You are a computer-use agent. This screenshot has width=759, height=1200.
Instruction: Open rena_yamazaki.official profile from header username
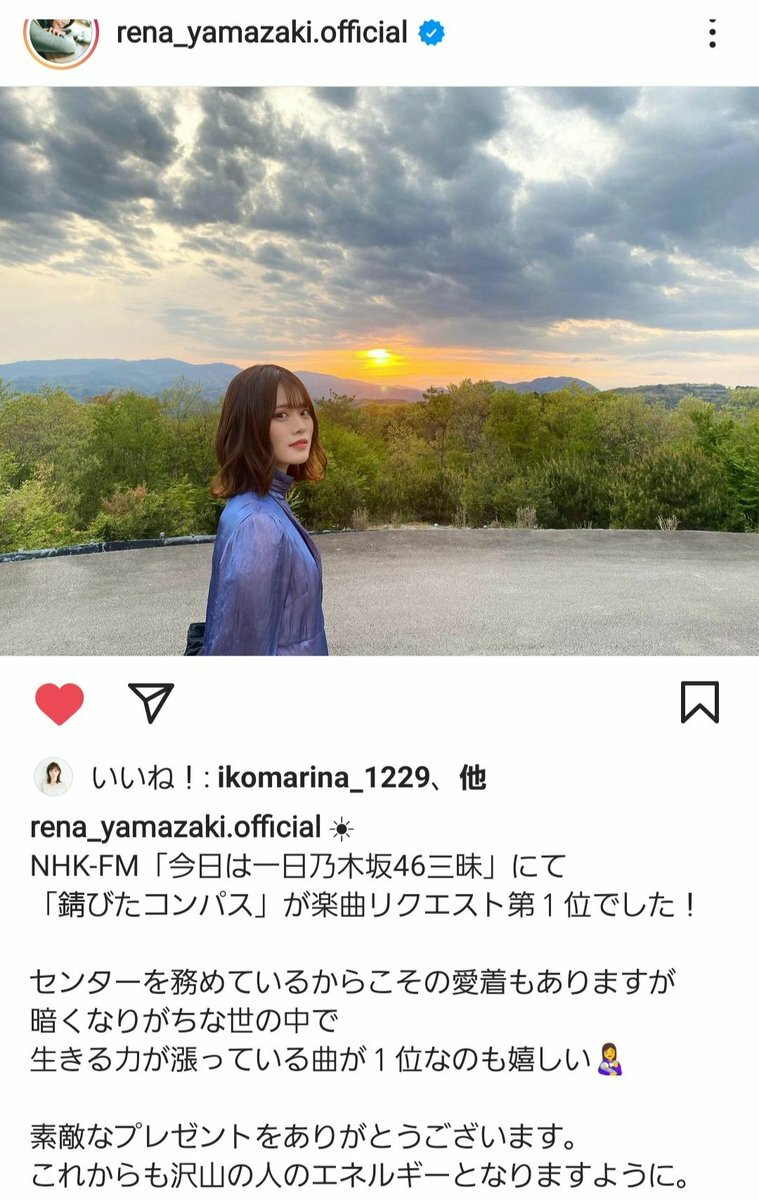[x=262, y=33]
